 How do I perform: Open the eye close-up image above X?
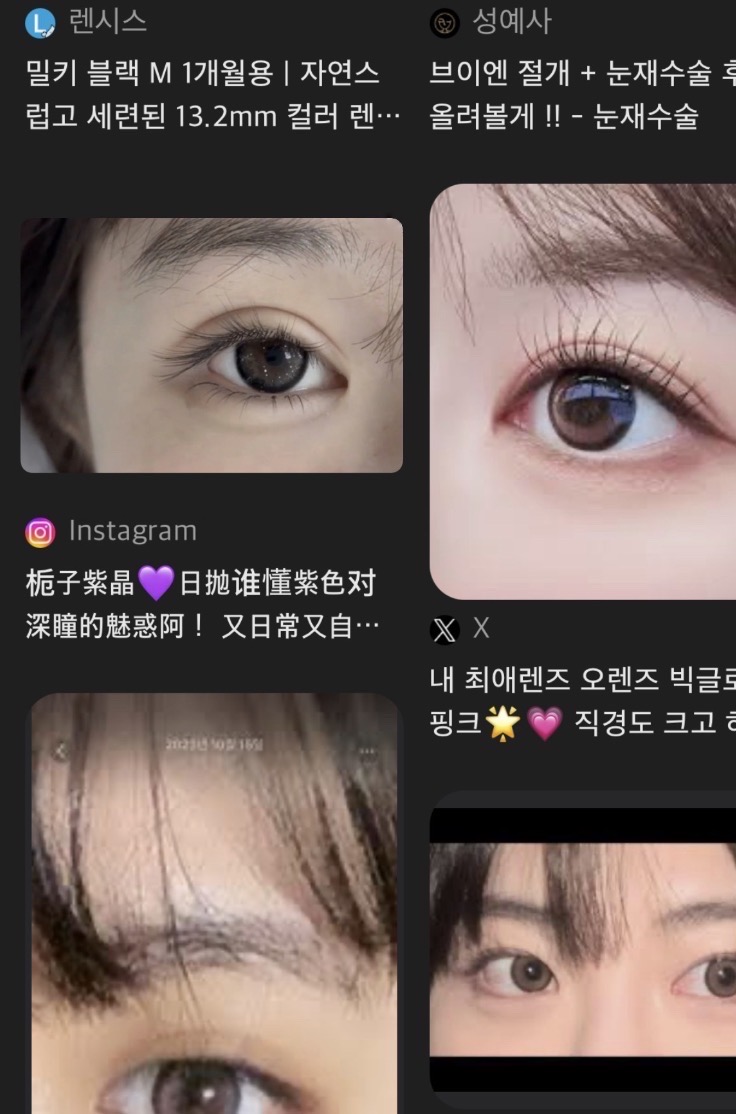583,390
